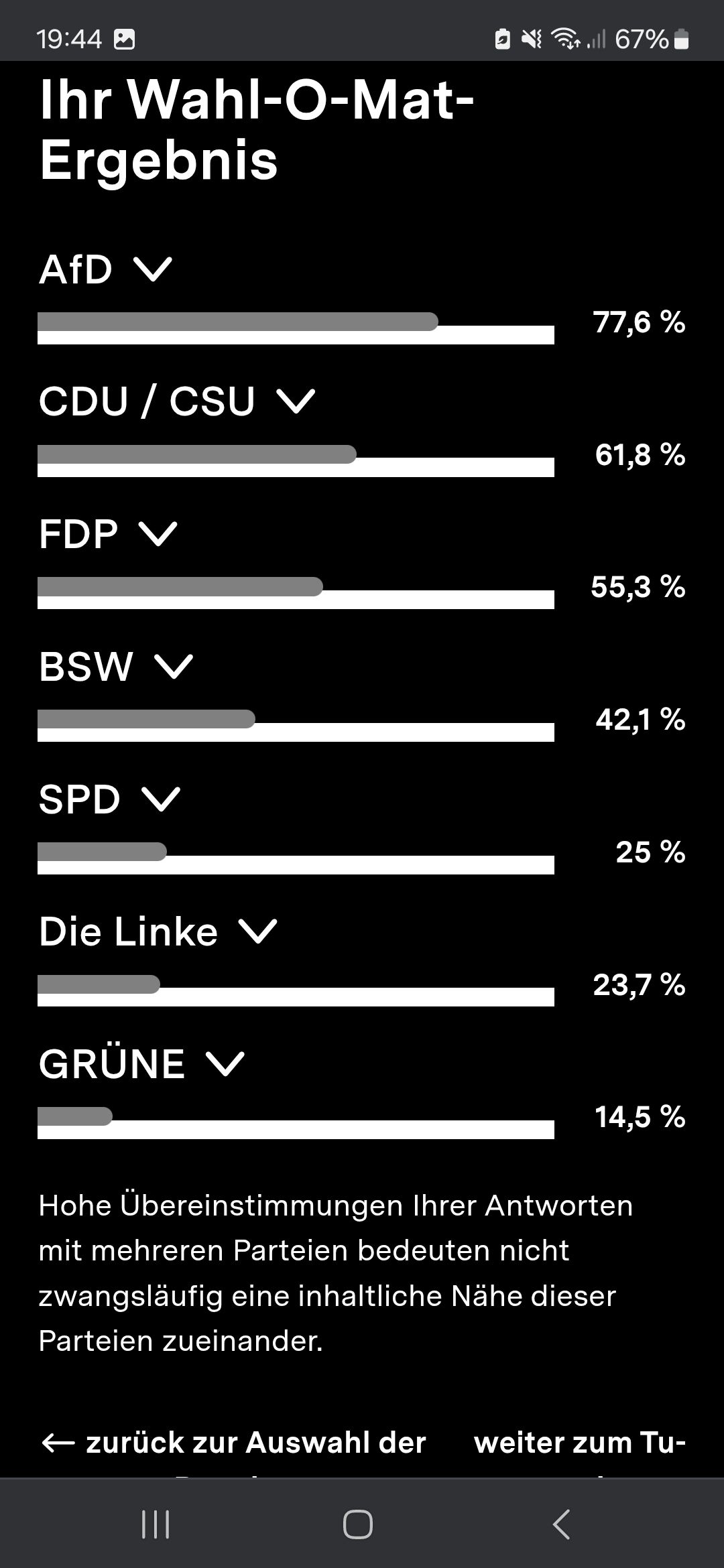Expand the GRÜNE result details
Screen dimensions: 724x1568
225,1063
